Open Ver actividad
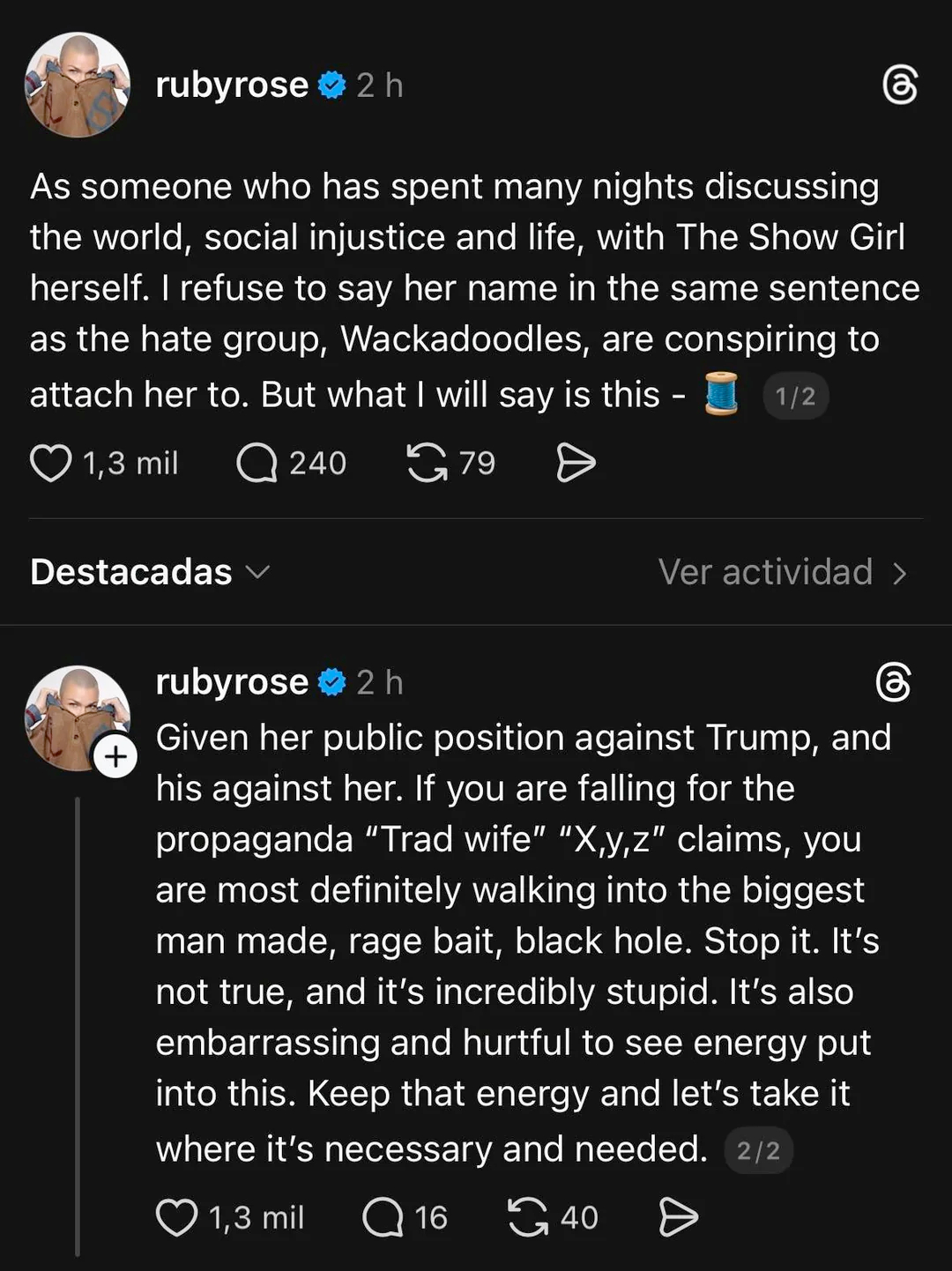 [783, 572]
